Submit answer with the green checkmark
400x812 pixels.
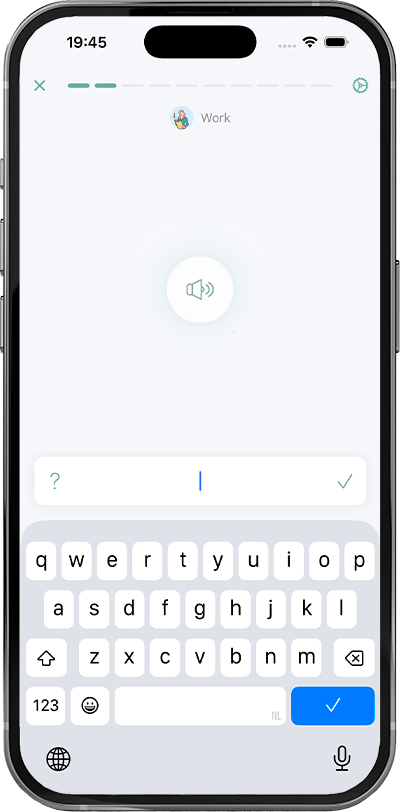(345, 481)
